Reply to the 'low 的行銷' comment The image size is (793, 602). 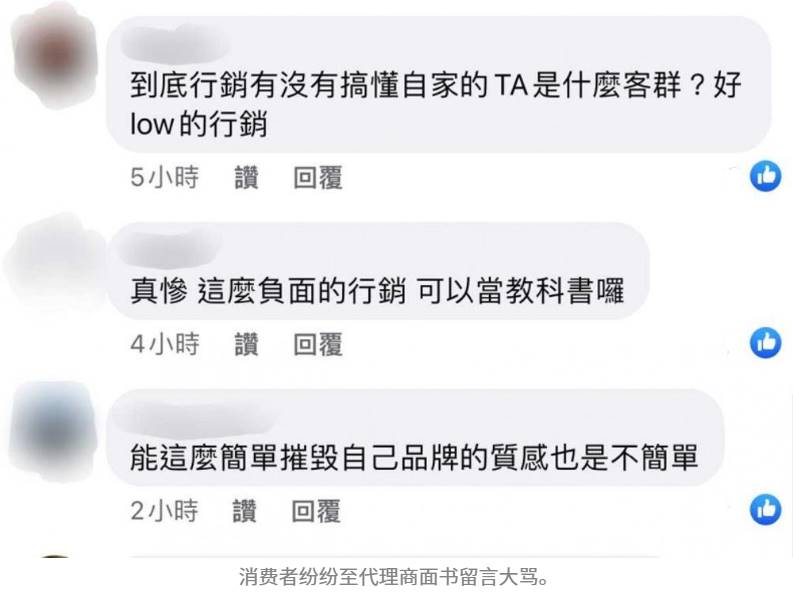[317, 178]
